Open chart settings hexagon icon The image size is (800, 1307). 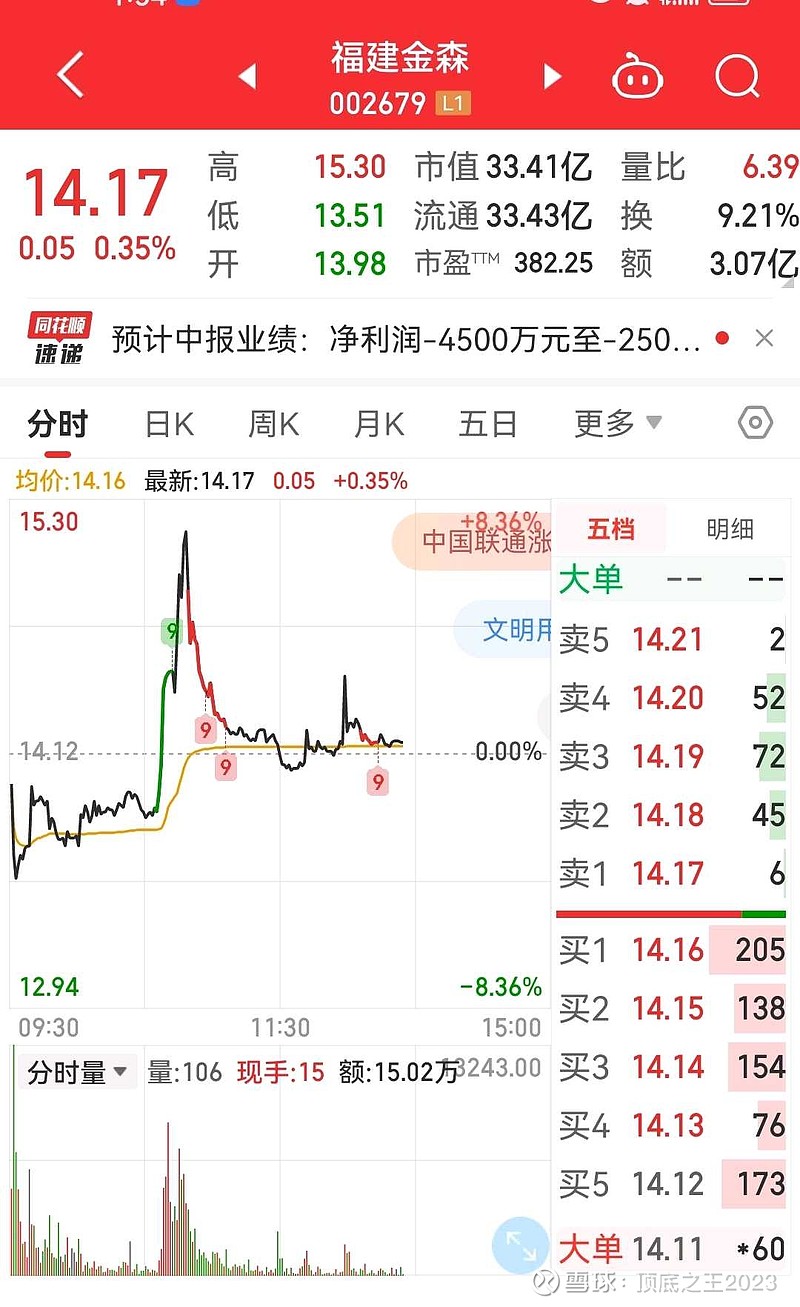coord(755,423)
